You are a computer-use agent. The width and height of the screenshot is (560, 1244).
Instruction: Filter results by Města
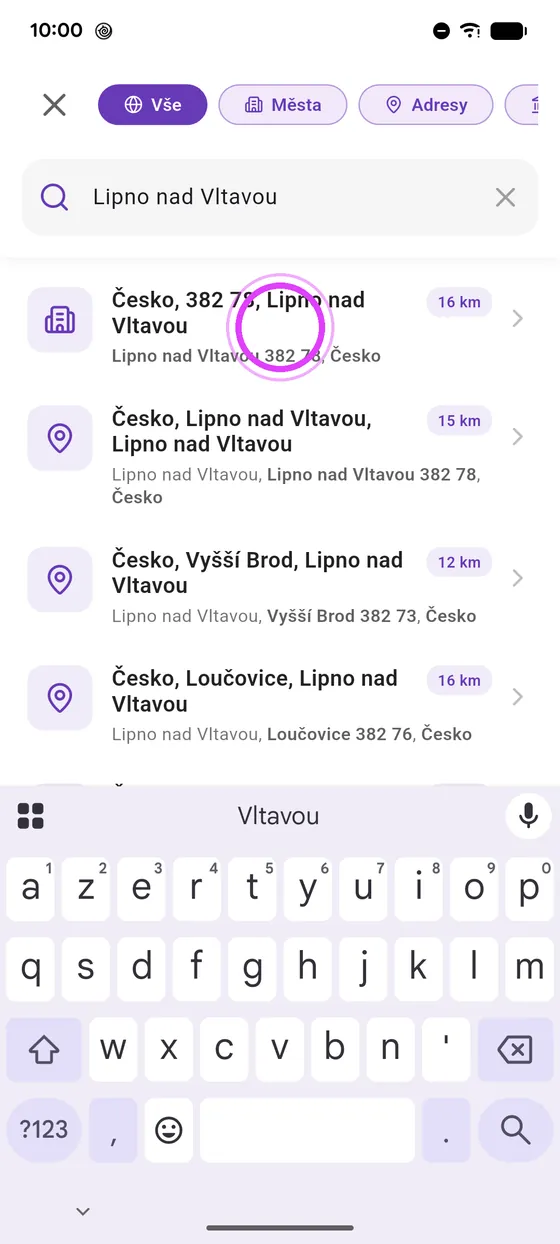click(x=283, y=105)
